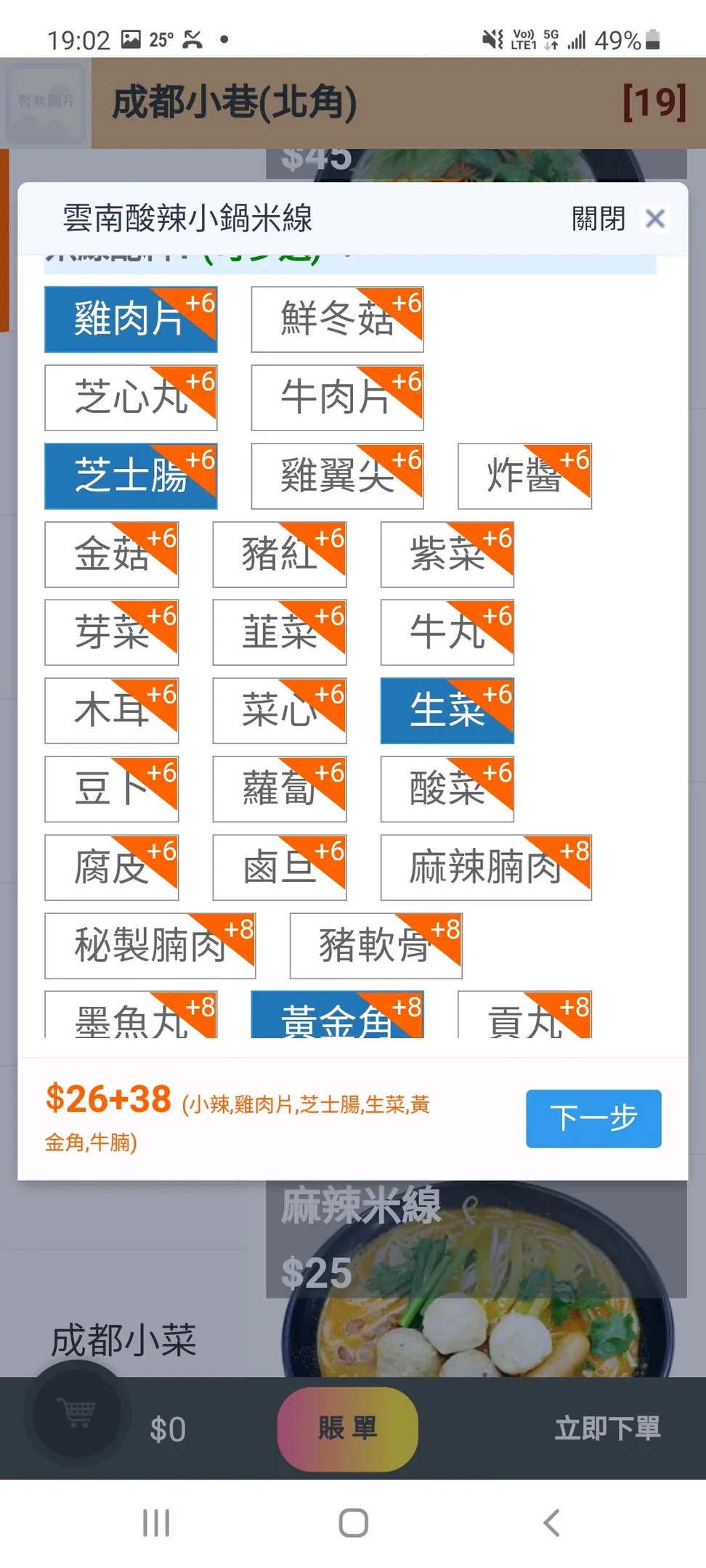Add 豬紅 topping
Screen dimensions: 706x1568
click(279, 555)
